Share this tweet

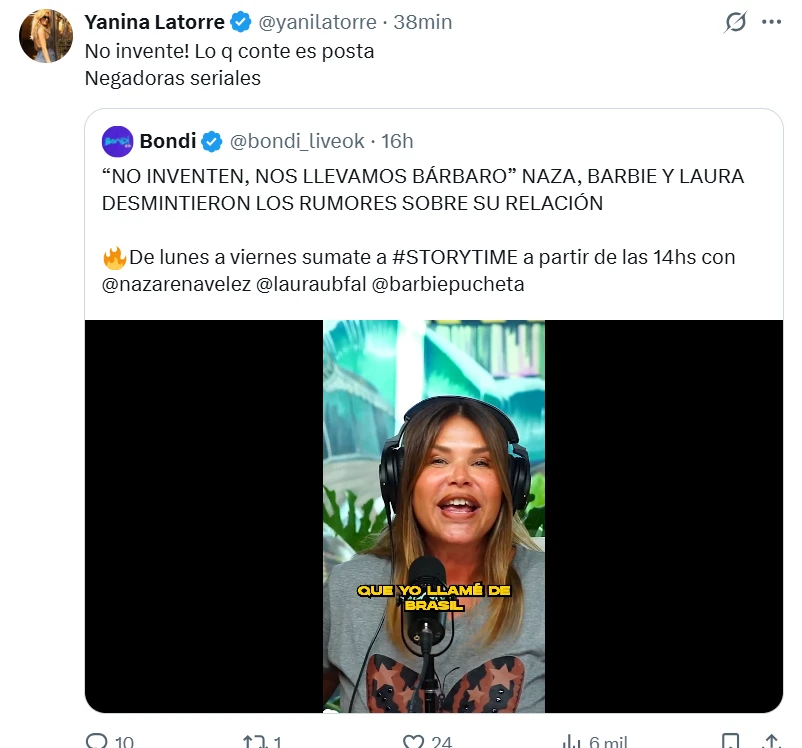771,741
